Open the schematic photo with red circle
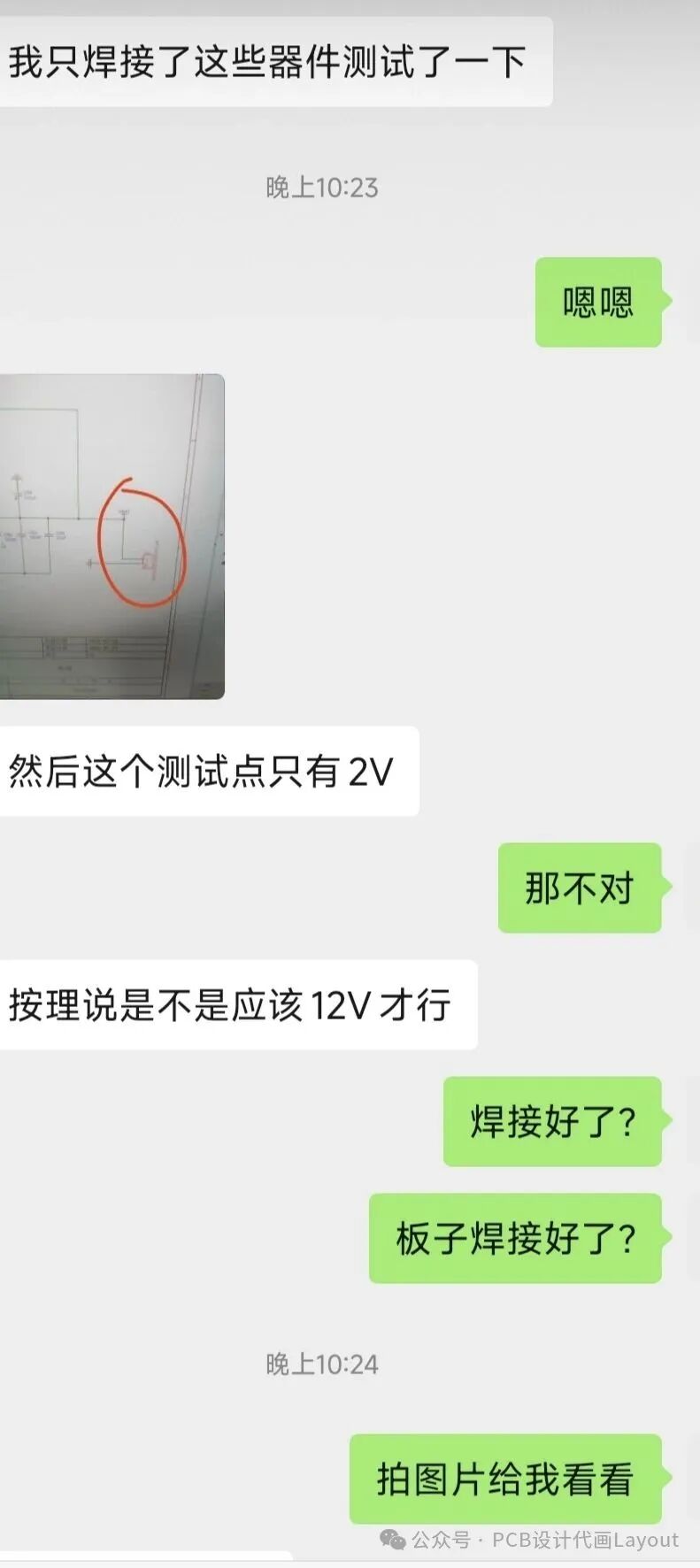700x1568 pixels. coord(112,536)
